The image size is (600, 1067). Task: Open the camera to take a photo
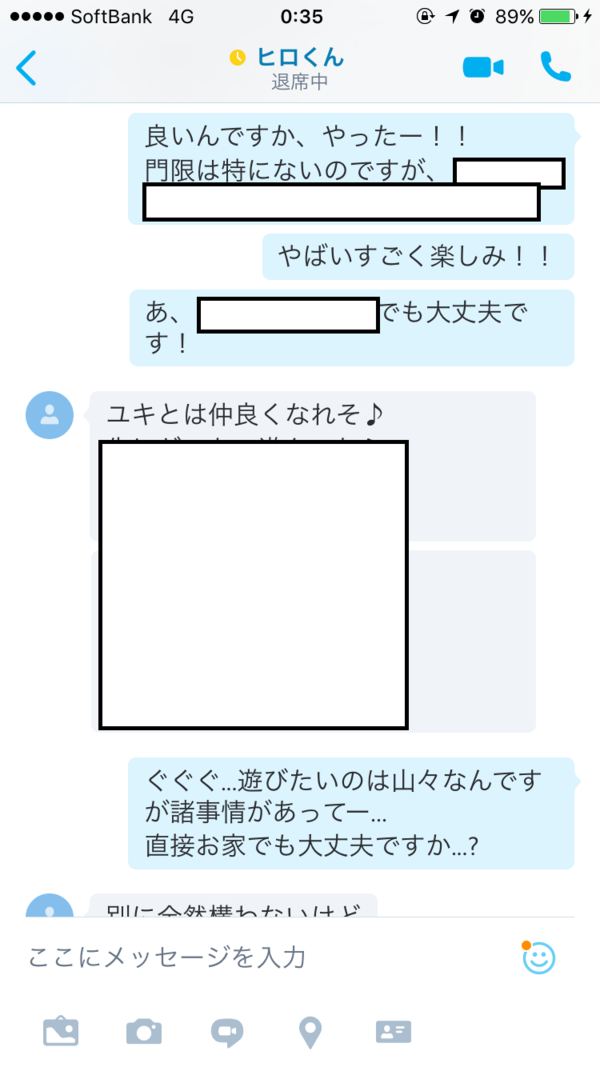144,1032
